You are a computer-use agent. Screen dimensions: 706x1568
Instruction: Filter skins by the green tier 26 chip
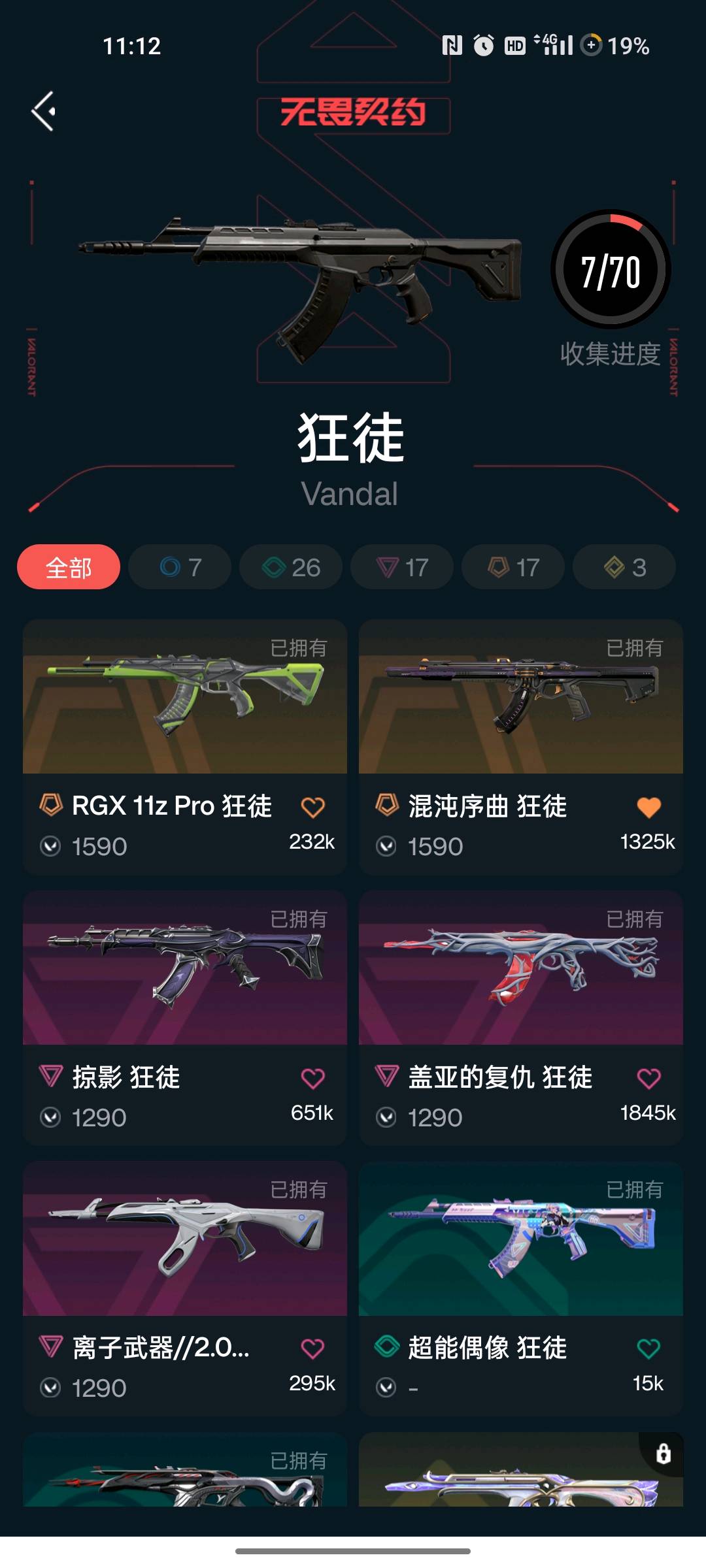click(x=291, y=567)
